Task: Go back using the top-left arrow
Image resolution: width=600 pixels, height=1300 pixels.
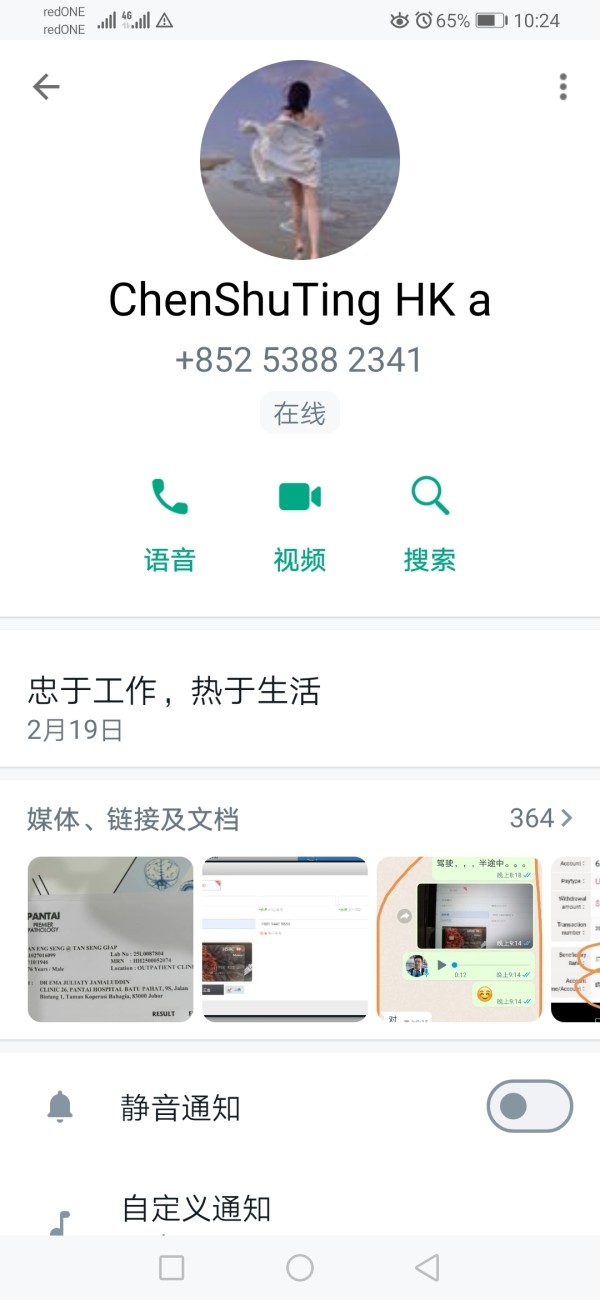Action: [x=46, y=87]
